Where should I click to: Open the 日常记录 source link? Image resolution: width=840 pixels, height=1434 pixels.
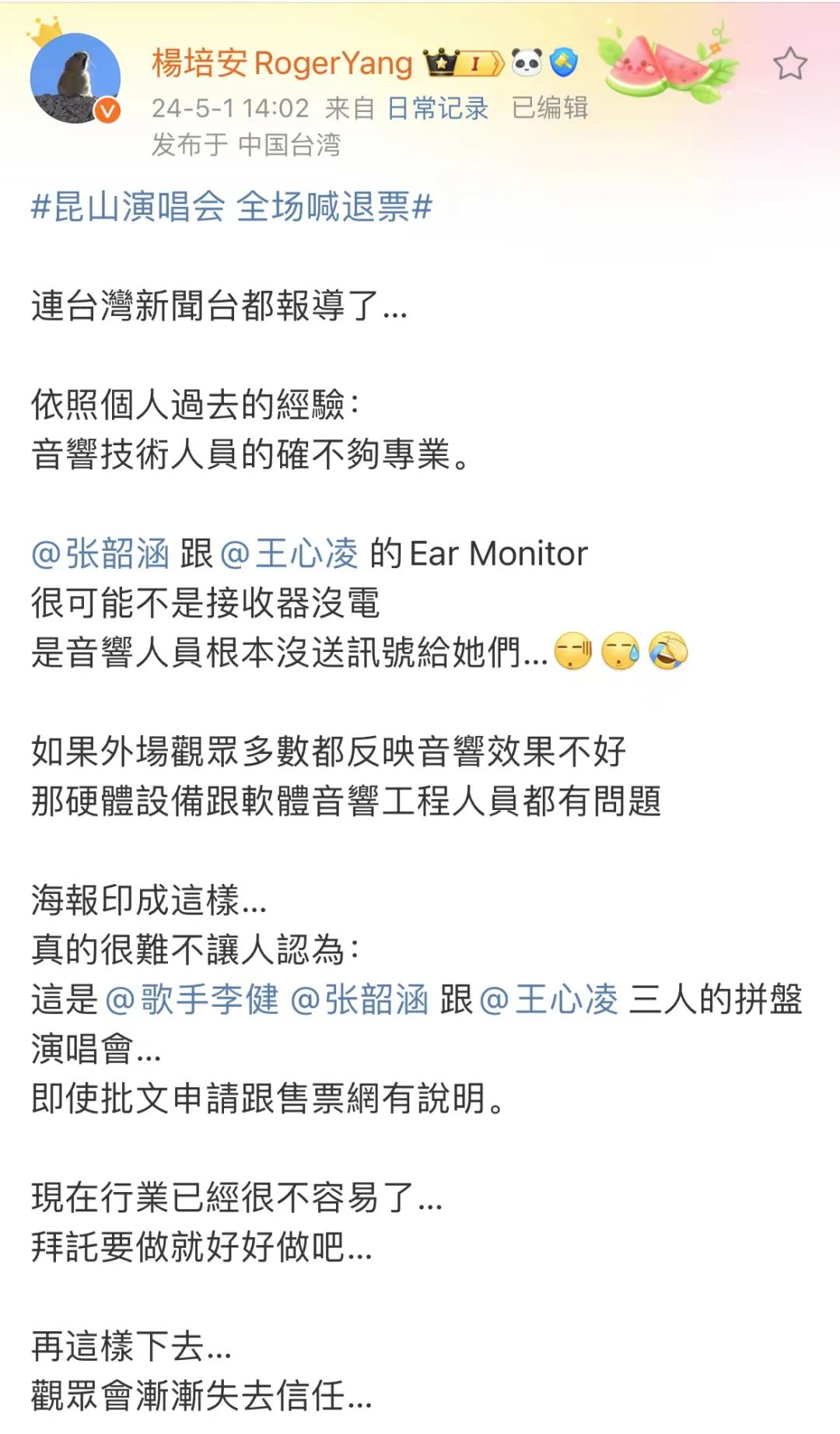tap(438, 108)
